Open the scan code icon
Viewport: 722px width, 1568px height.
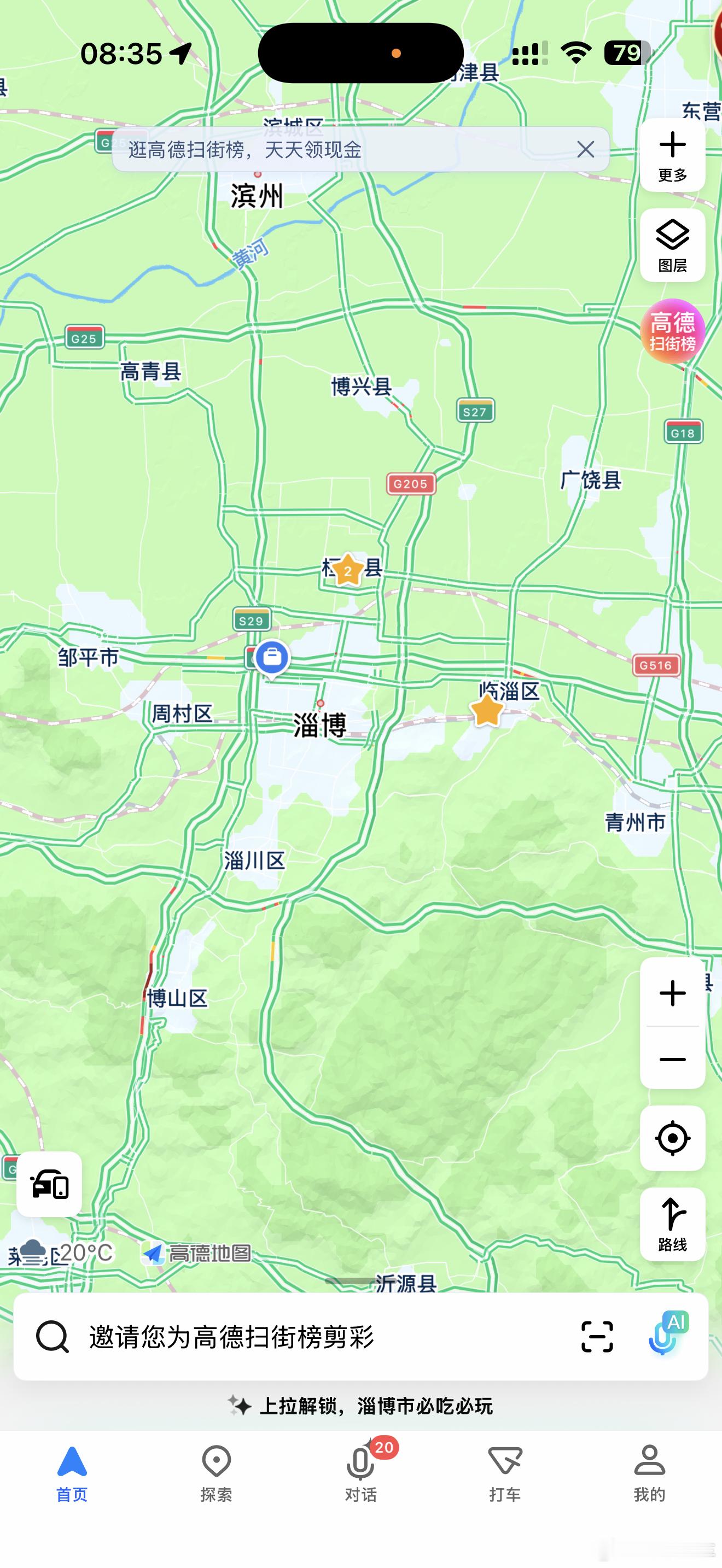pyautogui.click(x=597, y=1337)
